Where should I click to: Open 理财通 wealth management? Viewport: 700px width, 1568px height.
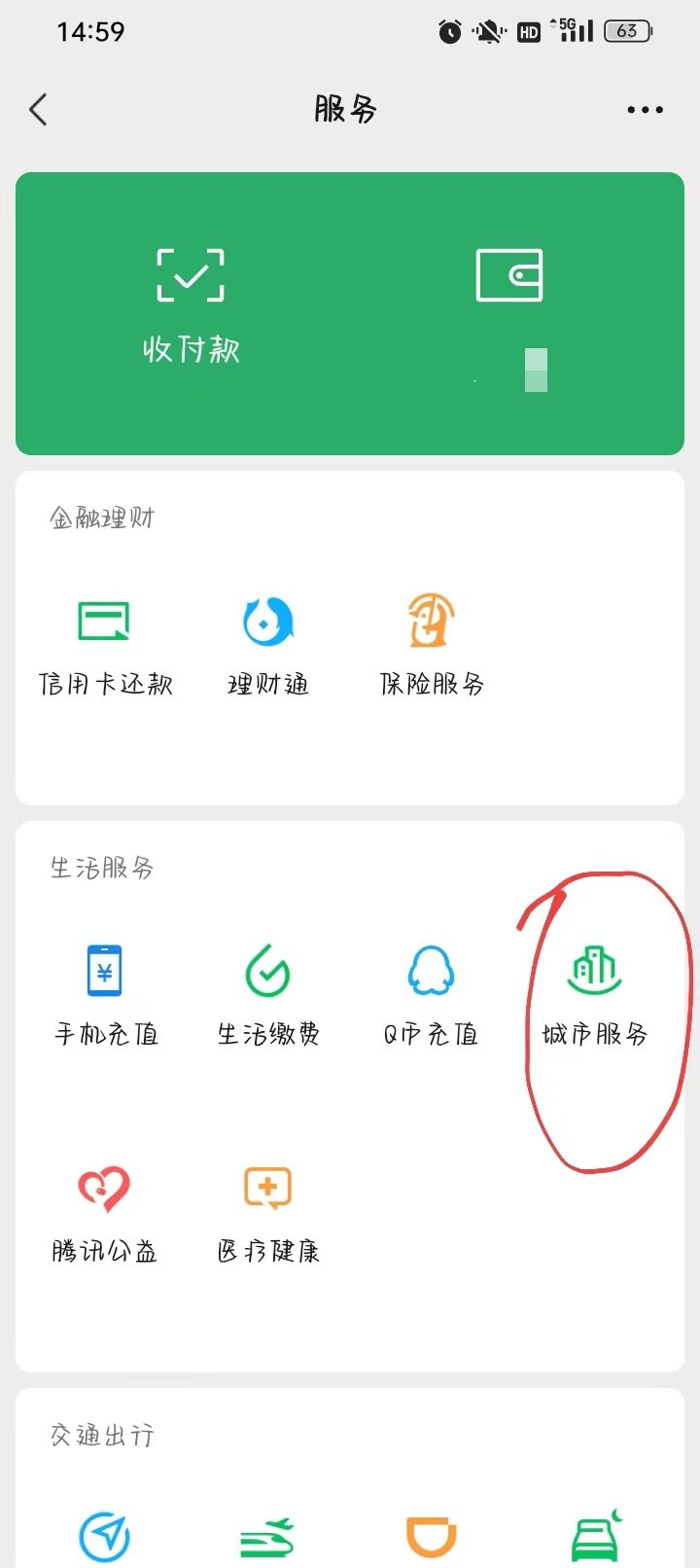[x=268, y=649]
